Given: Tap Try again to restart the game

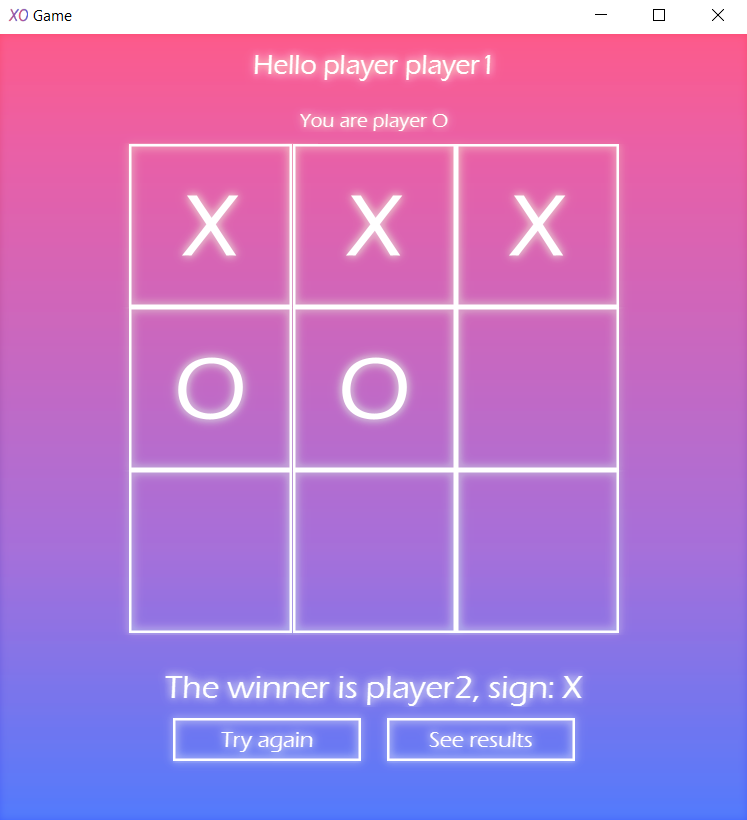Looking at the screenshot, I should (267, 740).
